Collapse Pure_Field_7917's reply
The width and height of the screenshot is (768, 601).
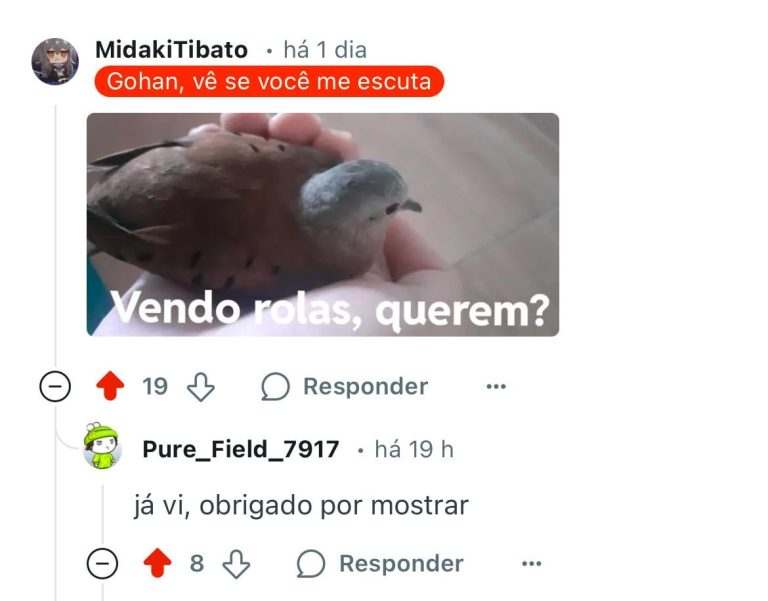(x=103, y=564)
